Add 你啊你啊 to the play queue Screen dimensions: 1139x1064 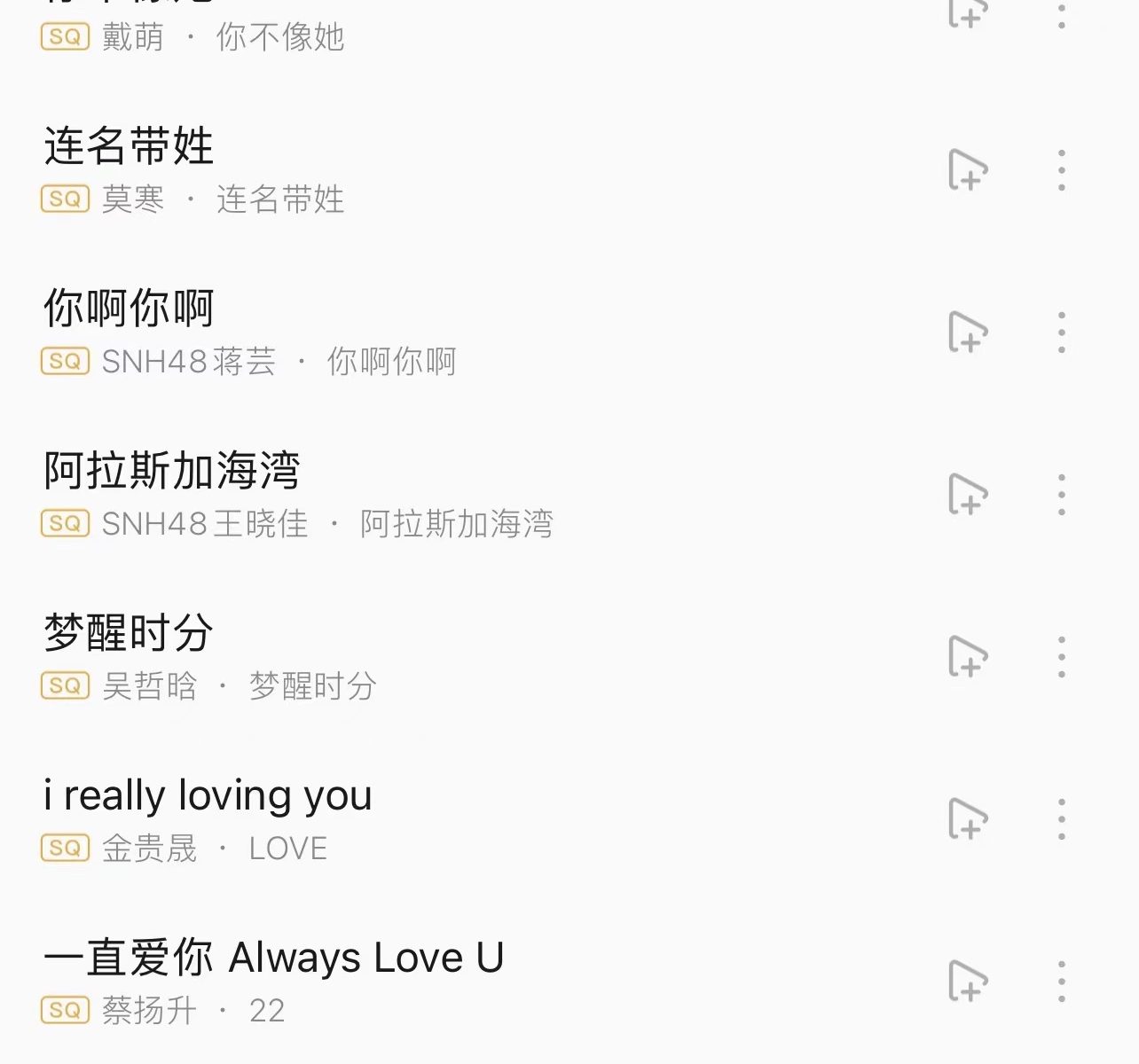pyautogui.click(x=967, y=332)
